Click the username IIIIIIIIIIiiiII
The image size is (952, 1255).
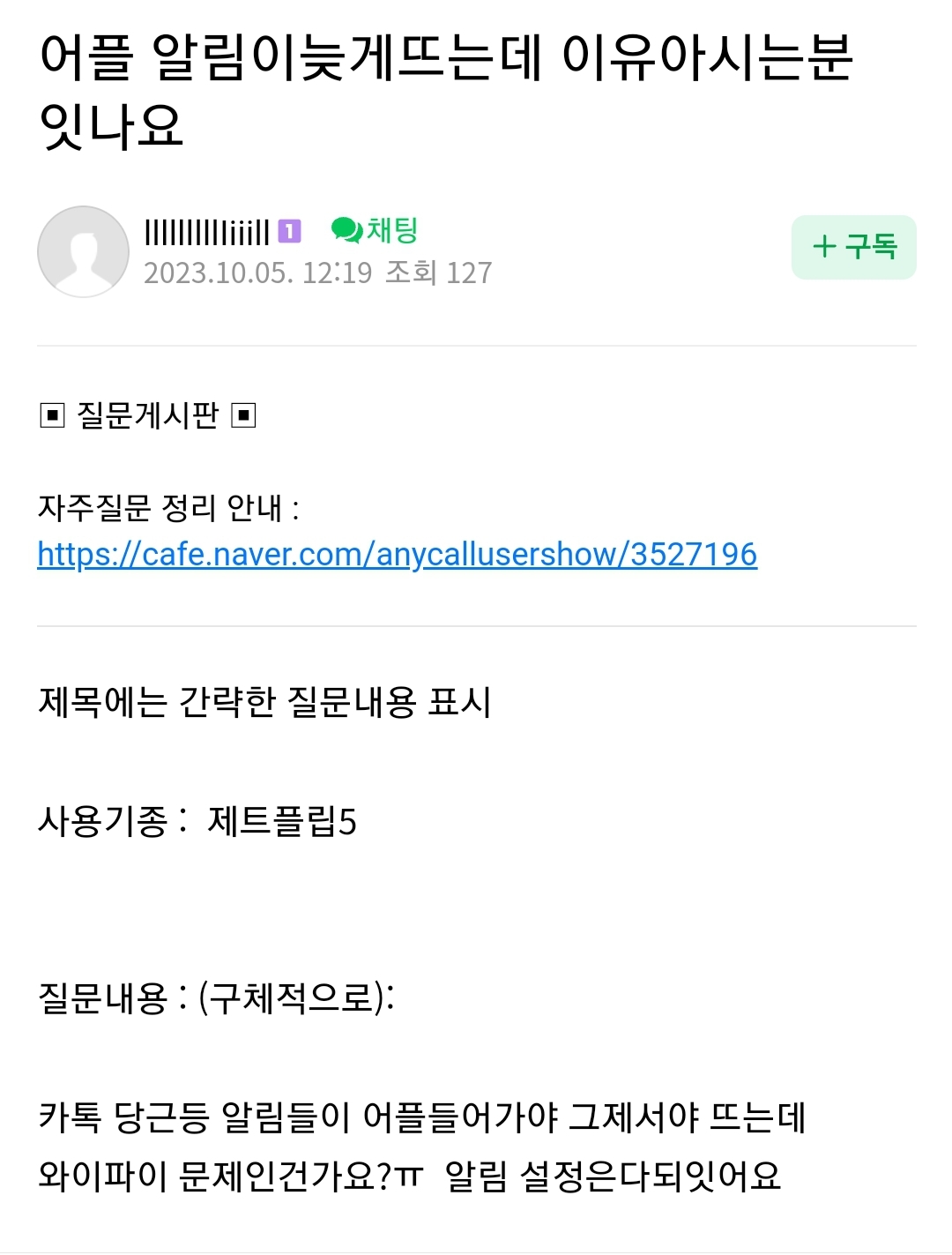pos(207,230)
